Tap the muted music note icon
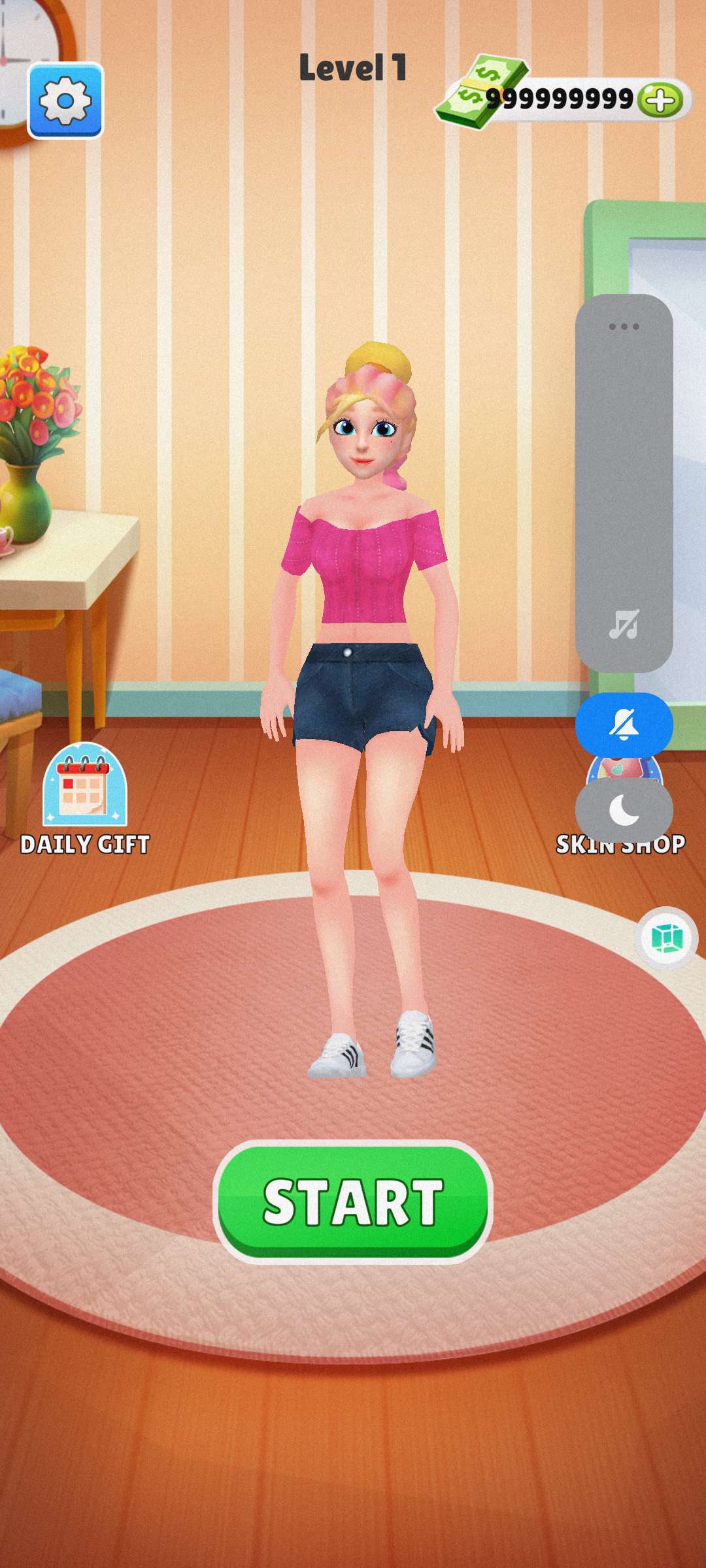 click(624, 625)
